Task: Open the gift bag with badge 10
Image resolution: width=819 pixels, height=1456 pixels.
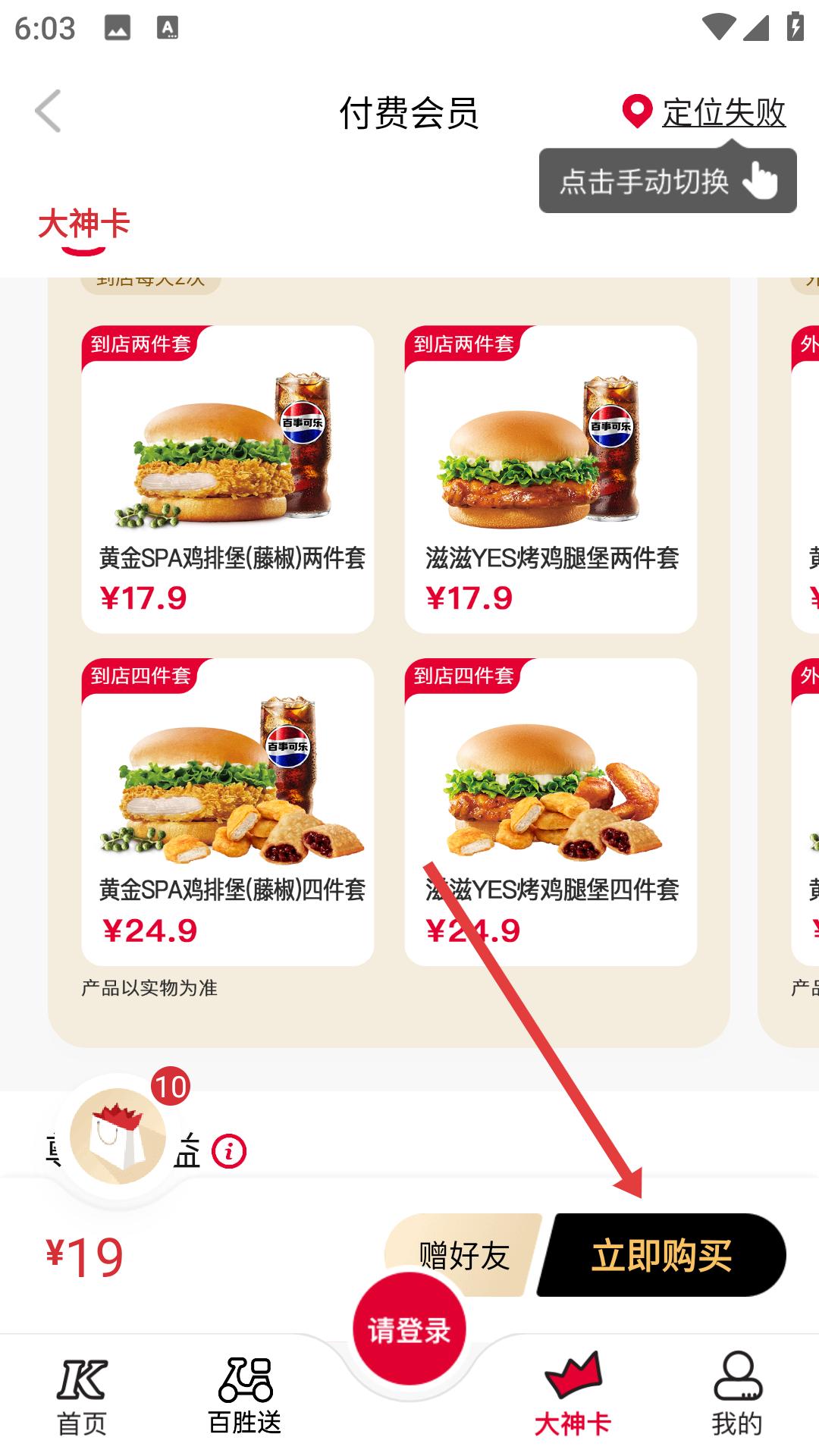Action: (118, 1135)
